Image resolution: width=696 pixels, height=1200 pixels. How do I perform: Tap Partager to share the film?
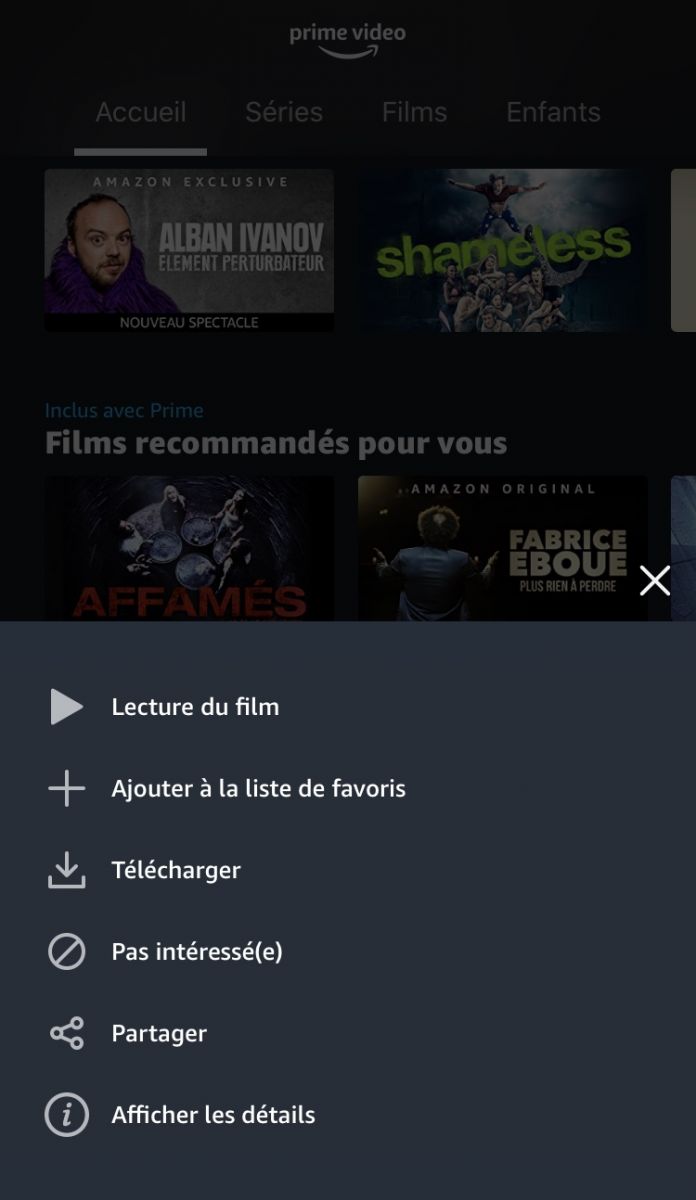point(159,1033)
